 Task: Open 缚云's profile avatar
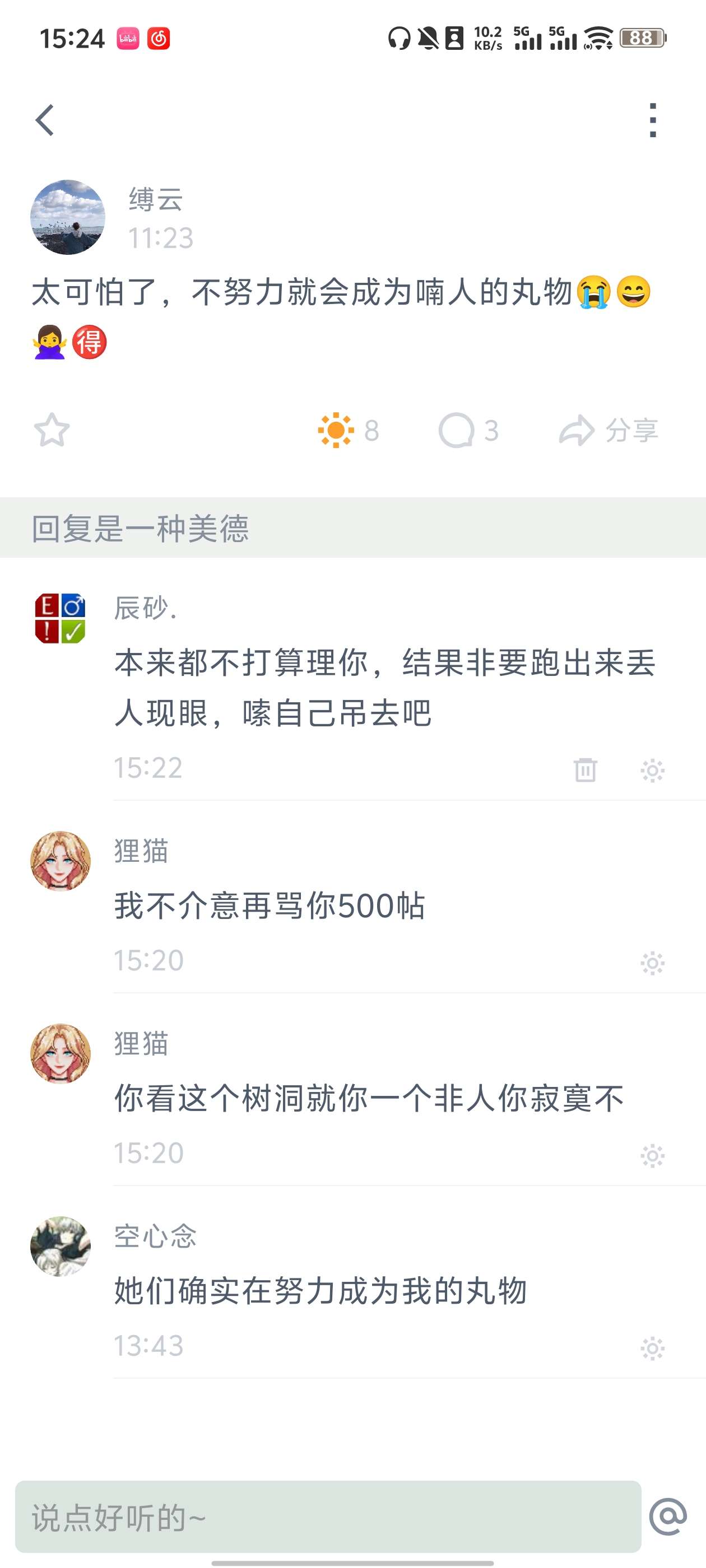[x=68, y=217]
